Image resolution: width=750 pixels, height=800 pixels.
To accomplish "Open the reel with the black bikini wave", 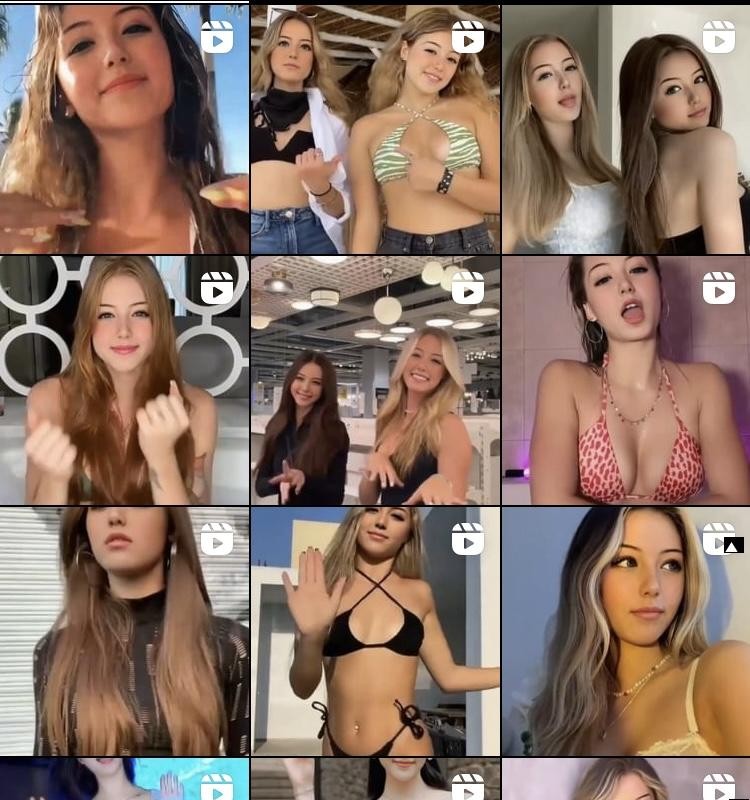I will tap(375, 631).
